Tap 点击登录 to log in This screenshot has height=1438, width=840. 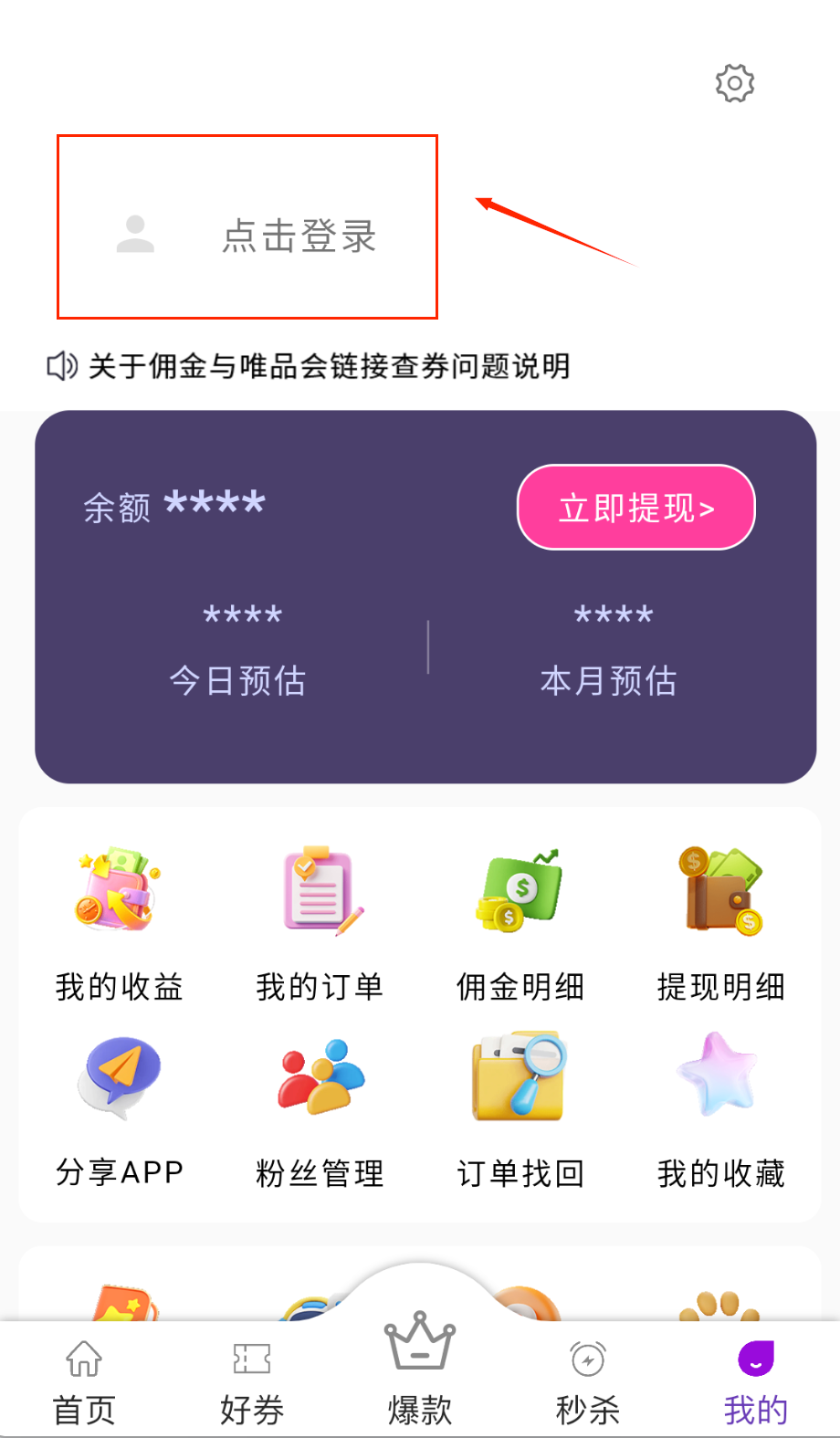pyautogui.click(x=299, y=236)
